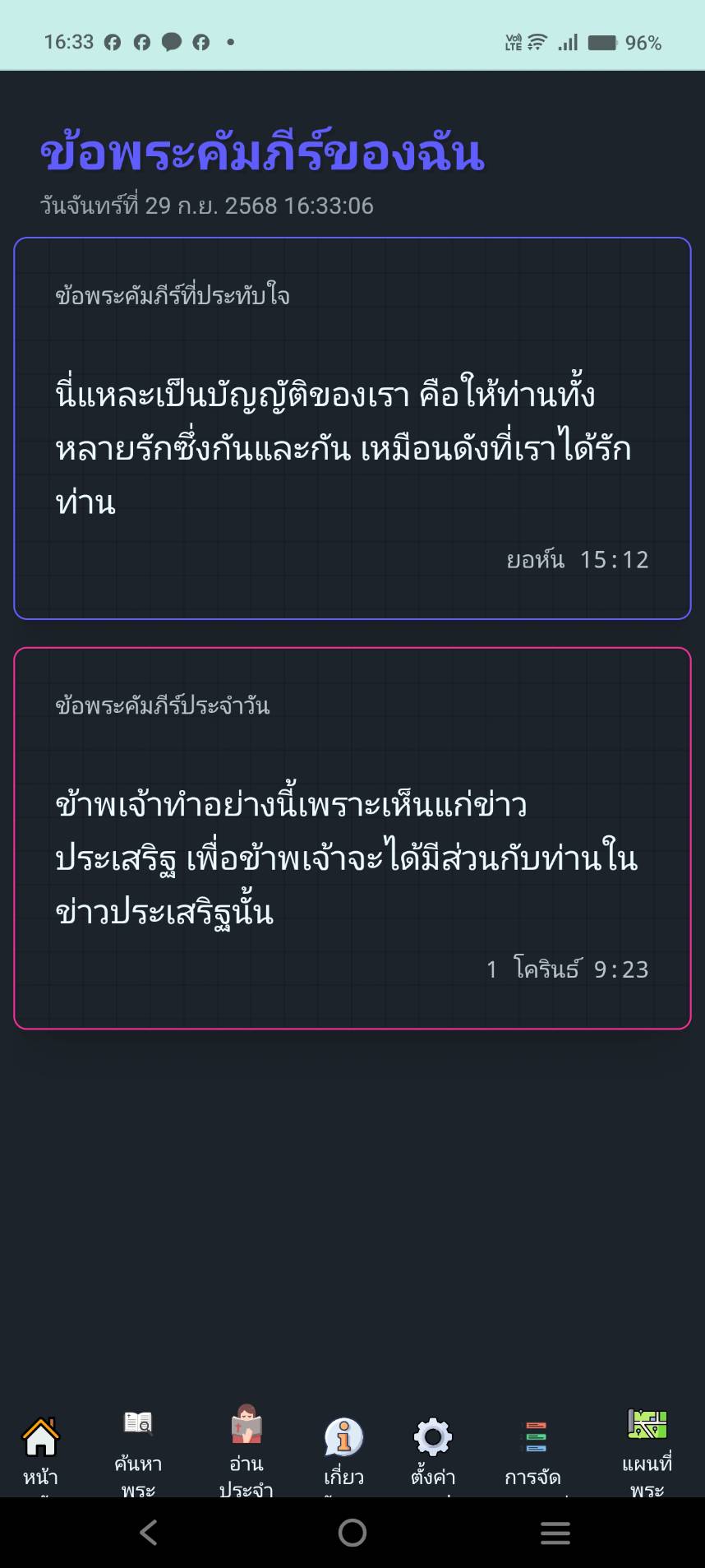Screen dimensions: 705x1568
Task: Go to the เกี่ยว (about) tab
Action: (x=343, y=1451)
